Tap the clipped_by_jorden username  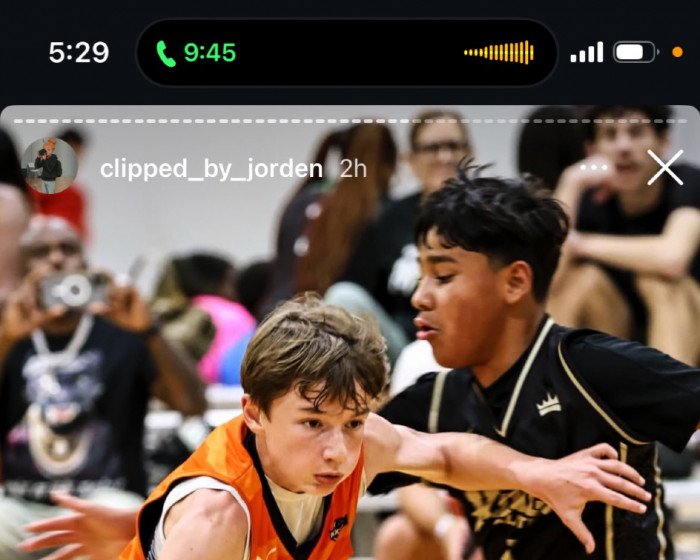click(x=211, y=169)
